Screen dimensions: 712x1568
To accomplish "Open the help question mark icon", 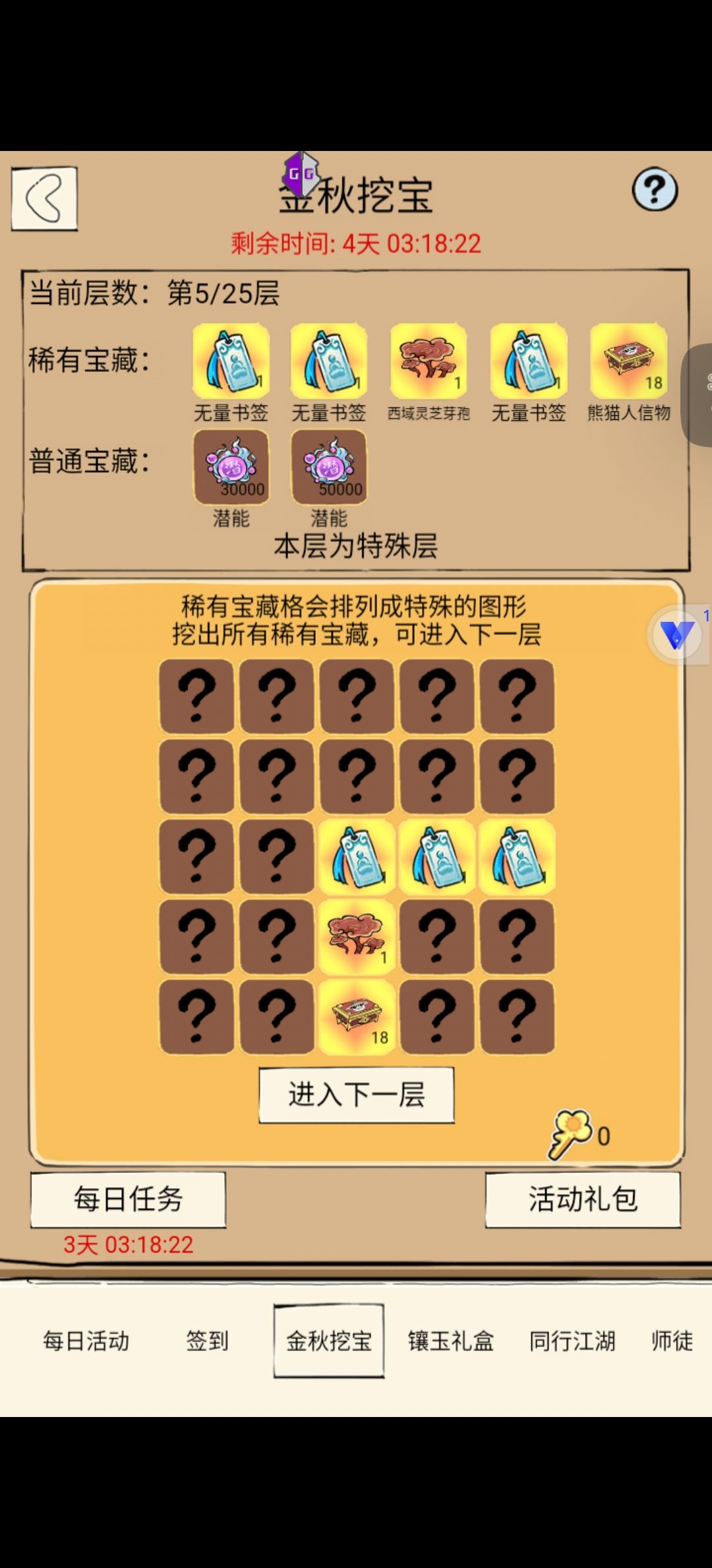I will [655, 190].
